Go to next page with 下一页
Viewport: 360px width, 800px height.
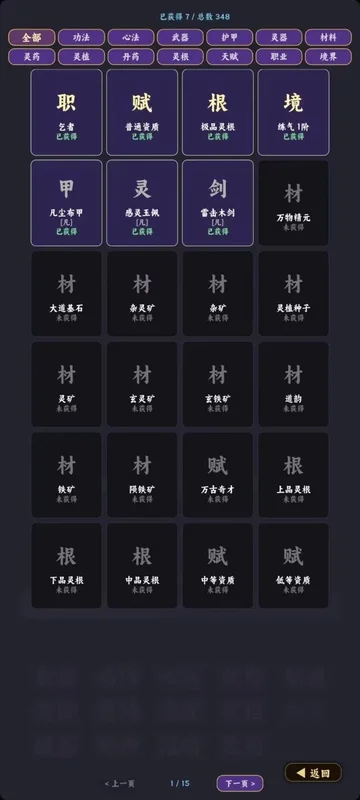coord(240,783)
